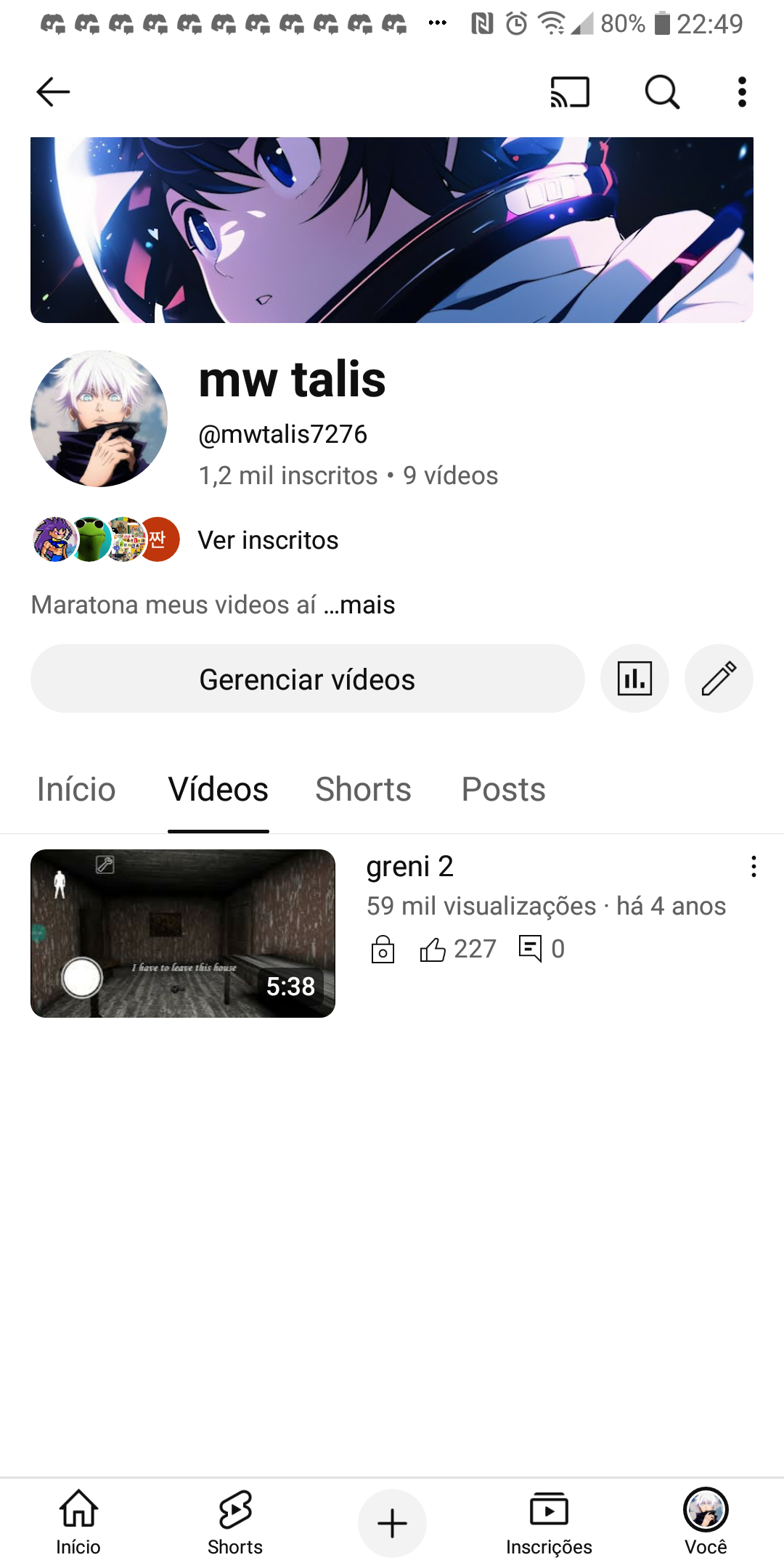
Task: Switch to the Posts tab
Action: (503, 789)
